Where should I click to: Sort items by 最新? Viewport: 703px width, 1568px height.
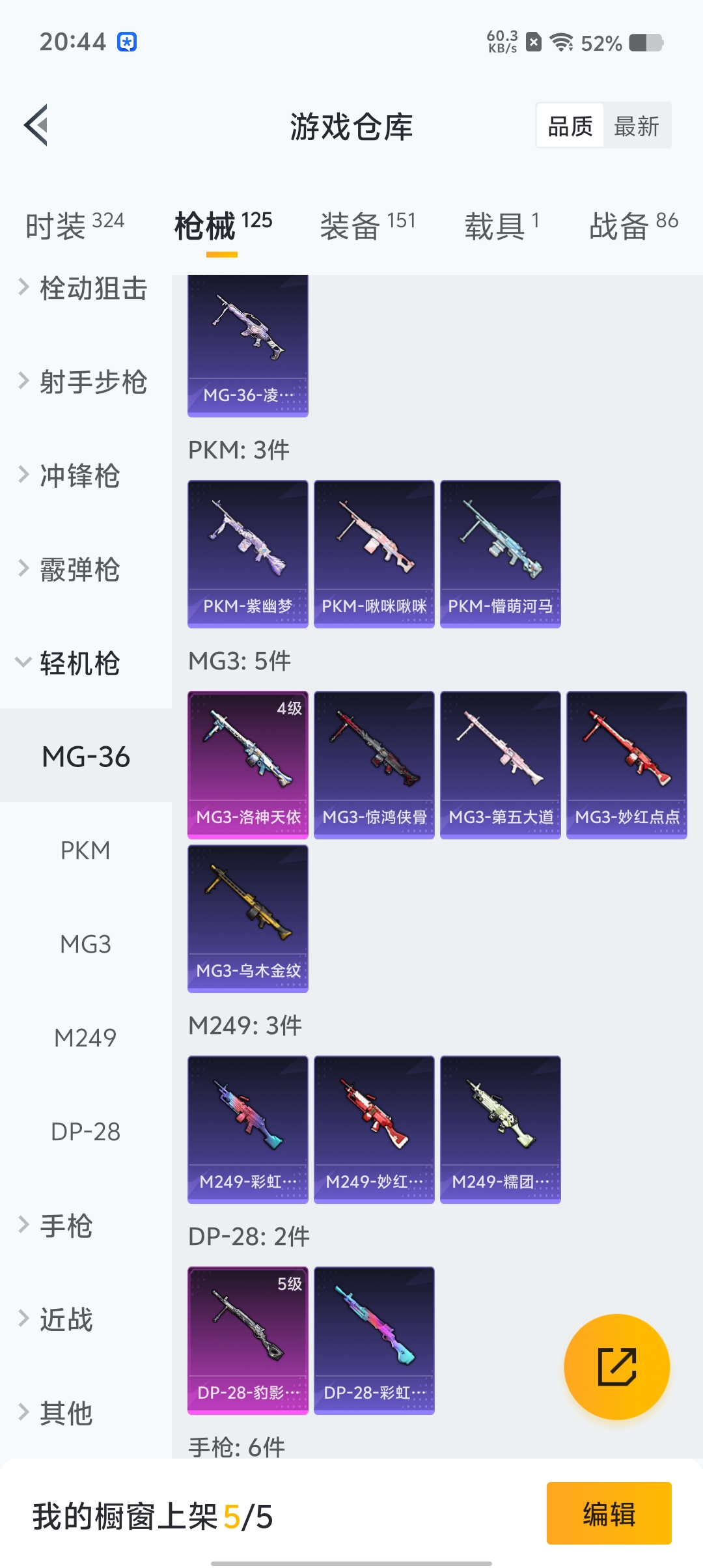tap(636, 126)
